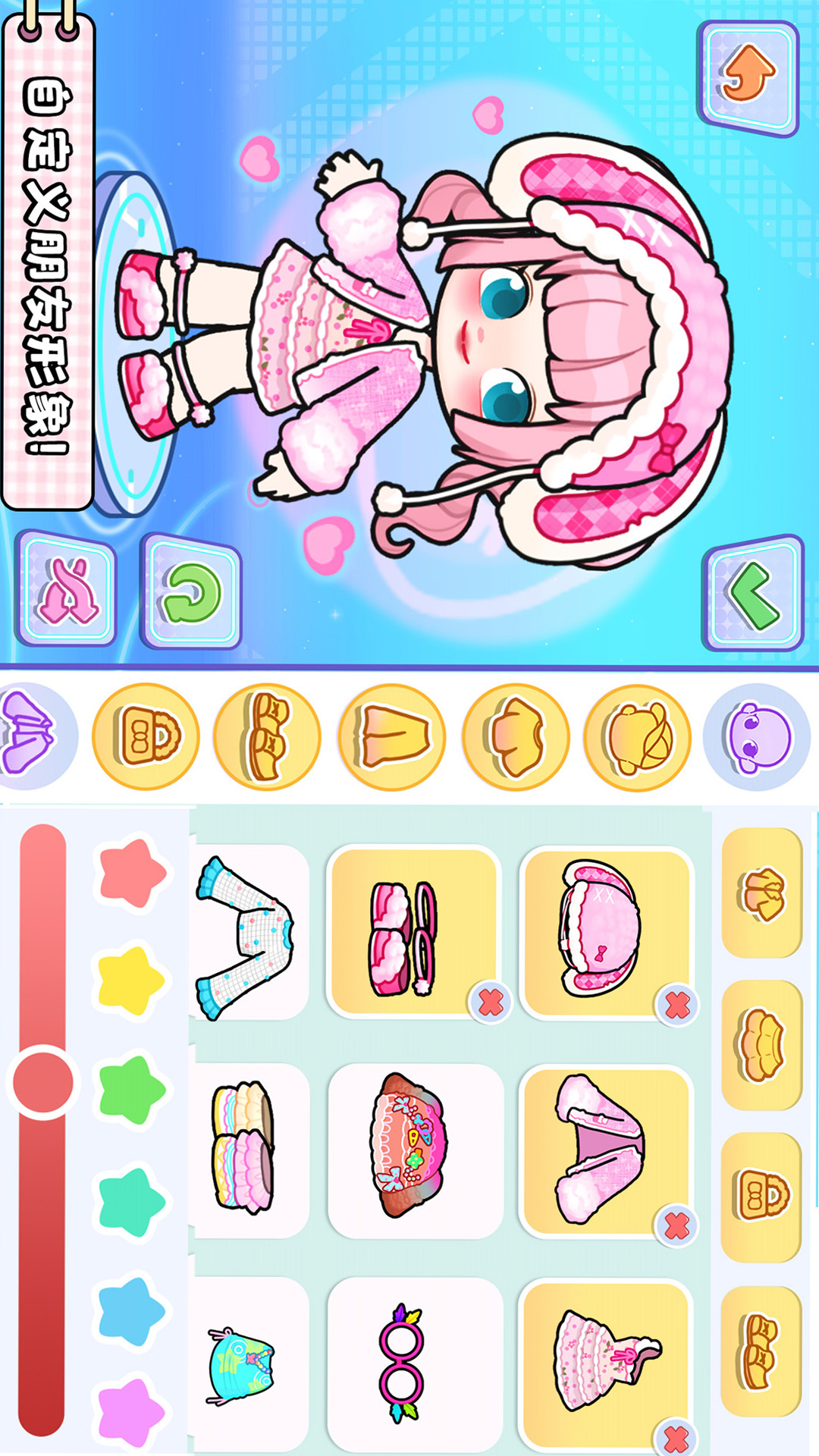Choose the yellow star color
The image size is (819, 1456).
pyautogui.click(x=131, y=981)
